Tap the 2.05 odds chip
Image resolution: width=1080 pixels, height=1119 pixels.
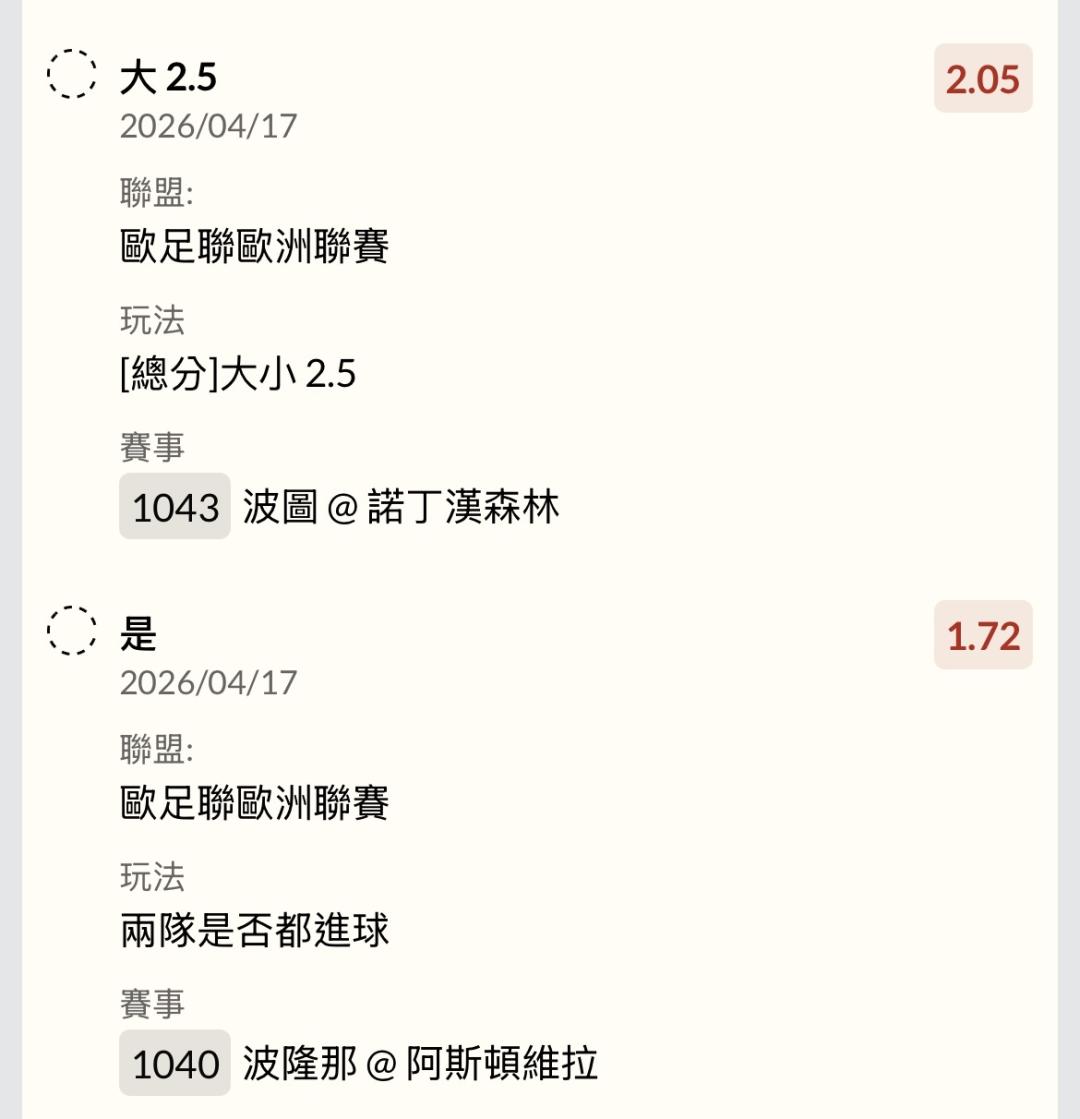982,79
